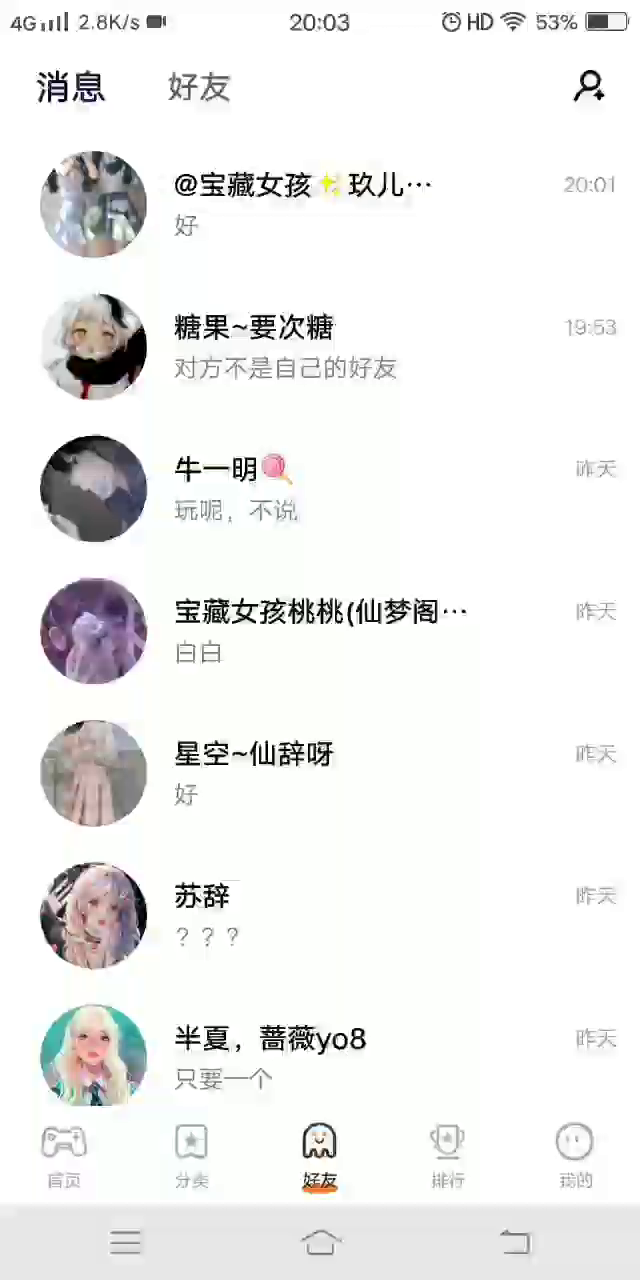The image size is (640, 1280).
Task: Go to the 首页 tab
Action: pos(64,1156)
